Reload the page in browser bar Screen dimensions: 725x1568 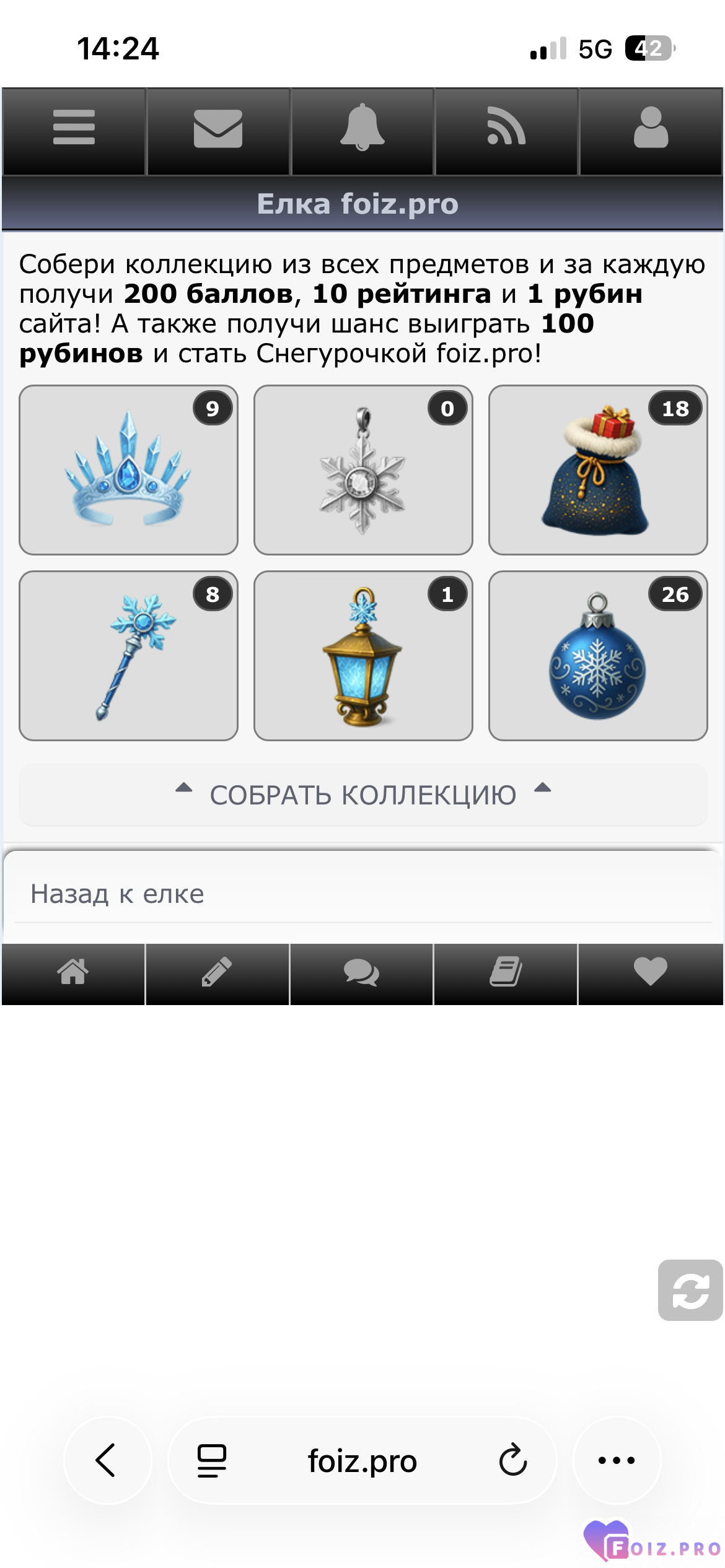click(513, 1460)
